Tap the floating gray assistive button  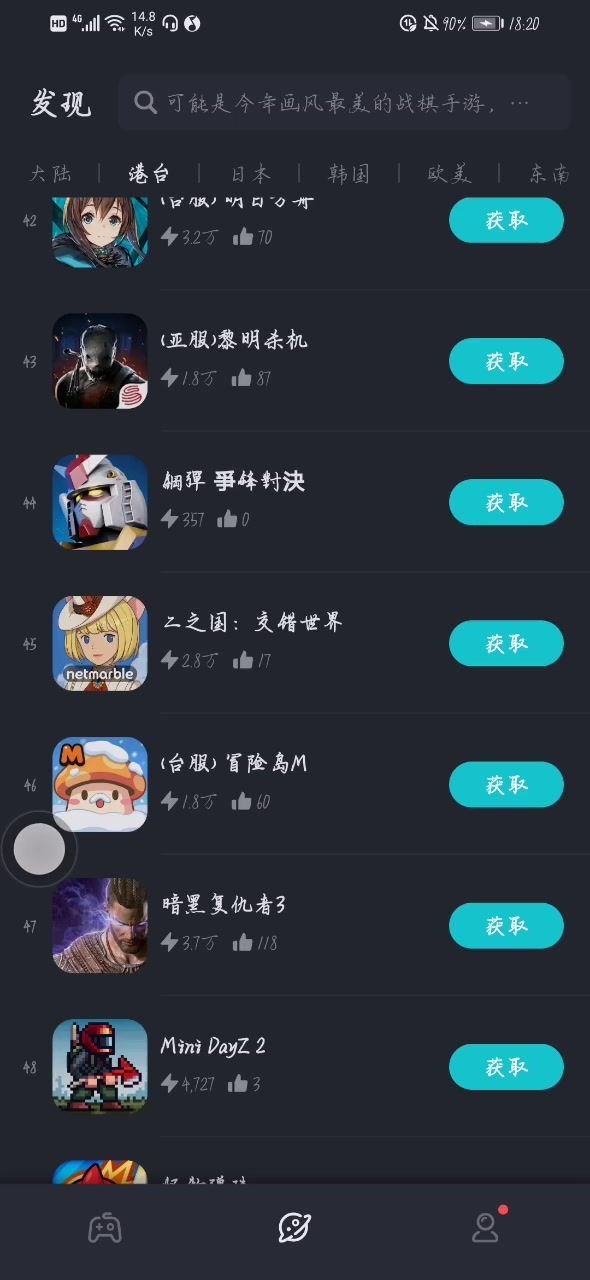tap(40, 850)
